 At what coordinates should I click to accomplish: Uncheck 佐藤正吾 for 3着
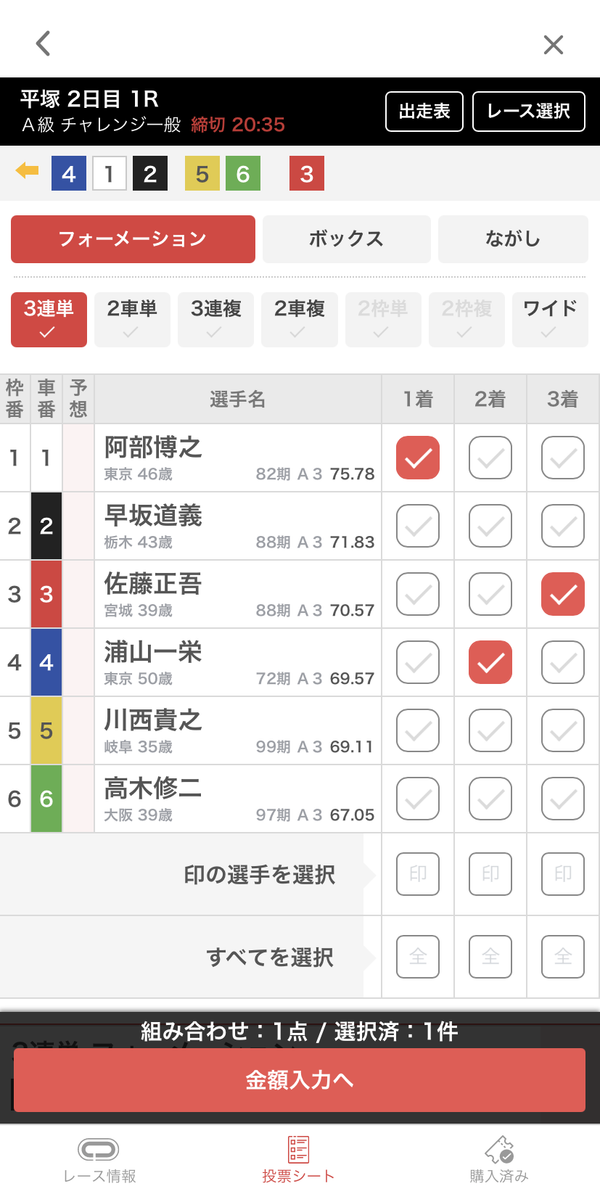click(563, 594)
